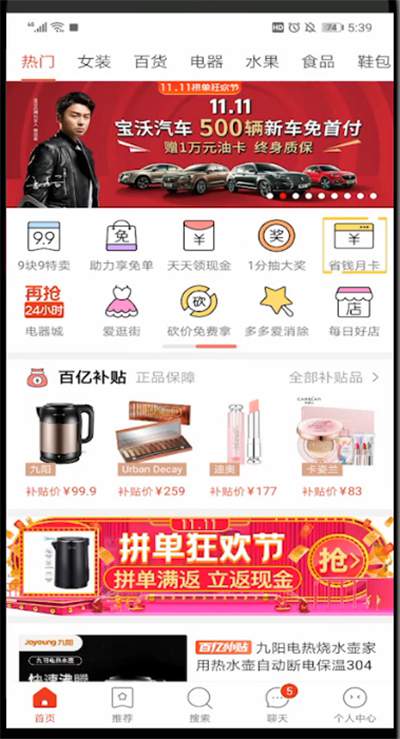
Task: Open the 电器城 entry
Action: (x=44, y=311)
